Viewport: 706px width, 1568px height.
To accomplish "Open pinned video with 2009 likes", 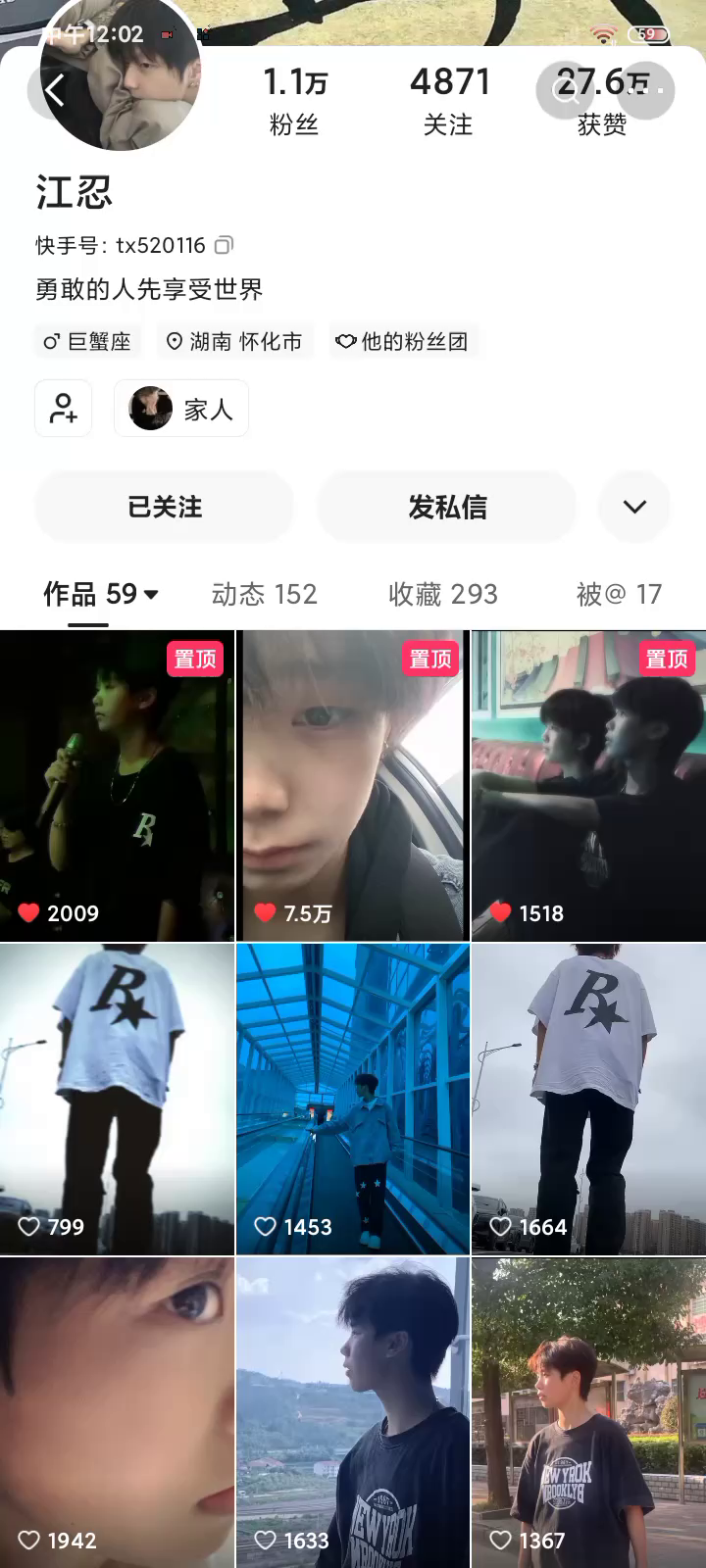I will click(x=117, y=784).
